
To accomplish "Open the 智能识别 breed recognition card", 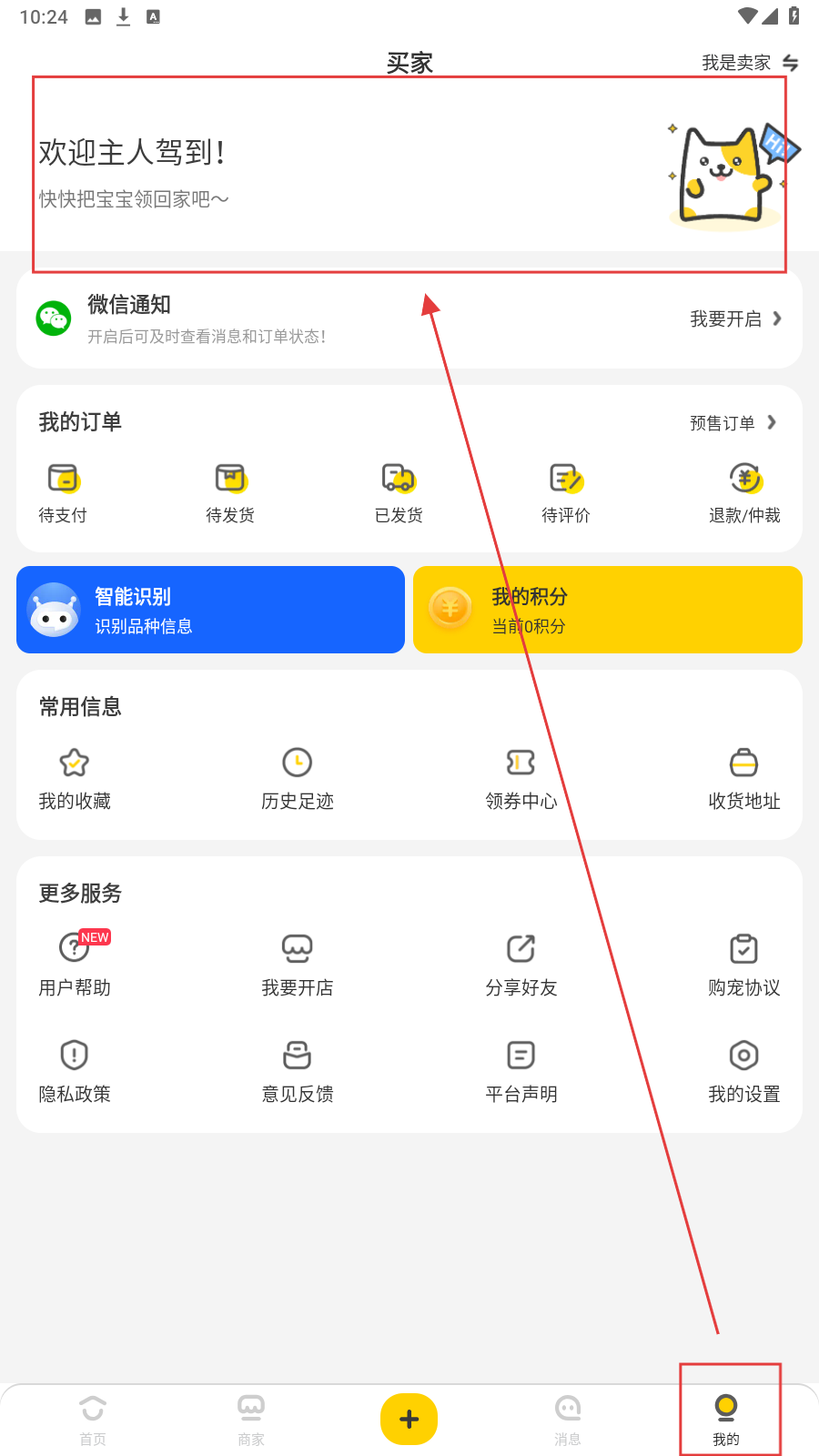I will [x=210, y=610].
